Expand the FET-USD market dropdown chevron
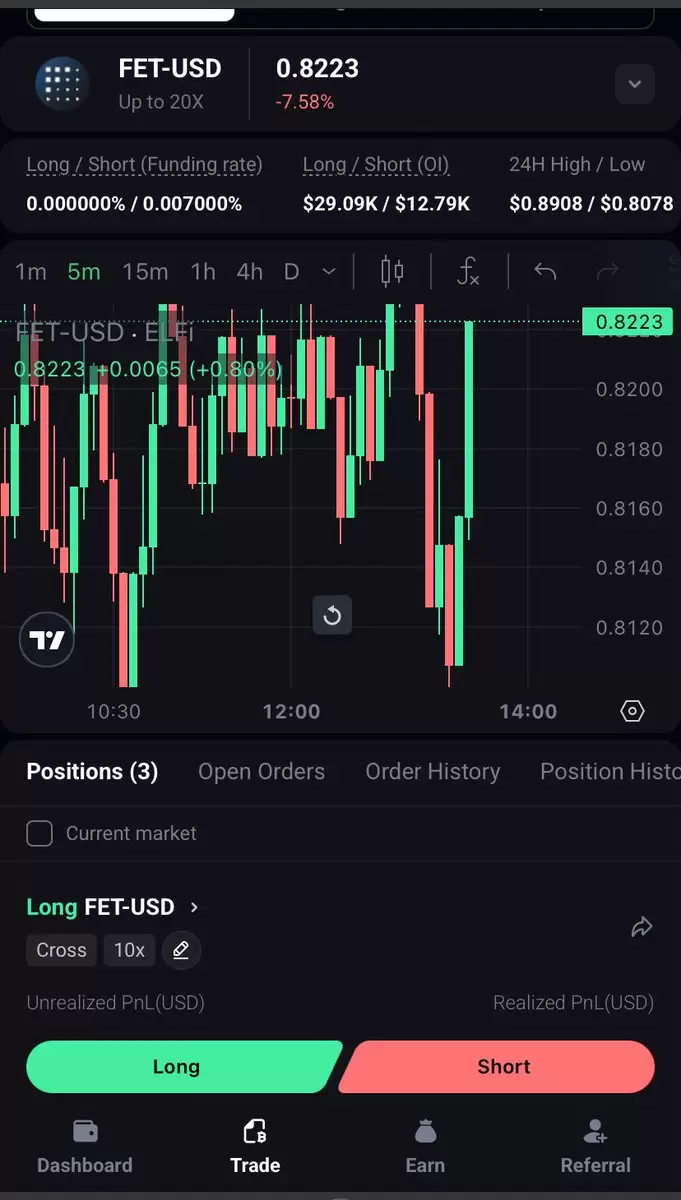This screenshot has height=1200, width=681. (634, 84)
